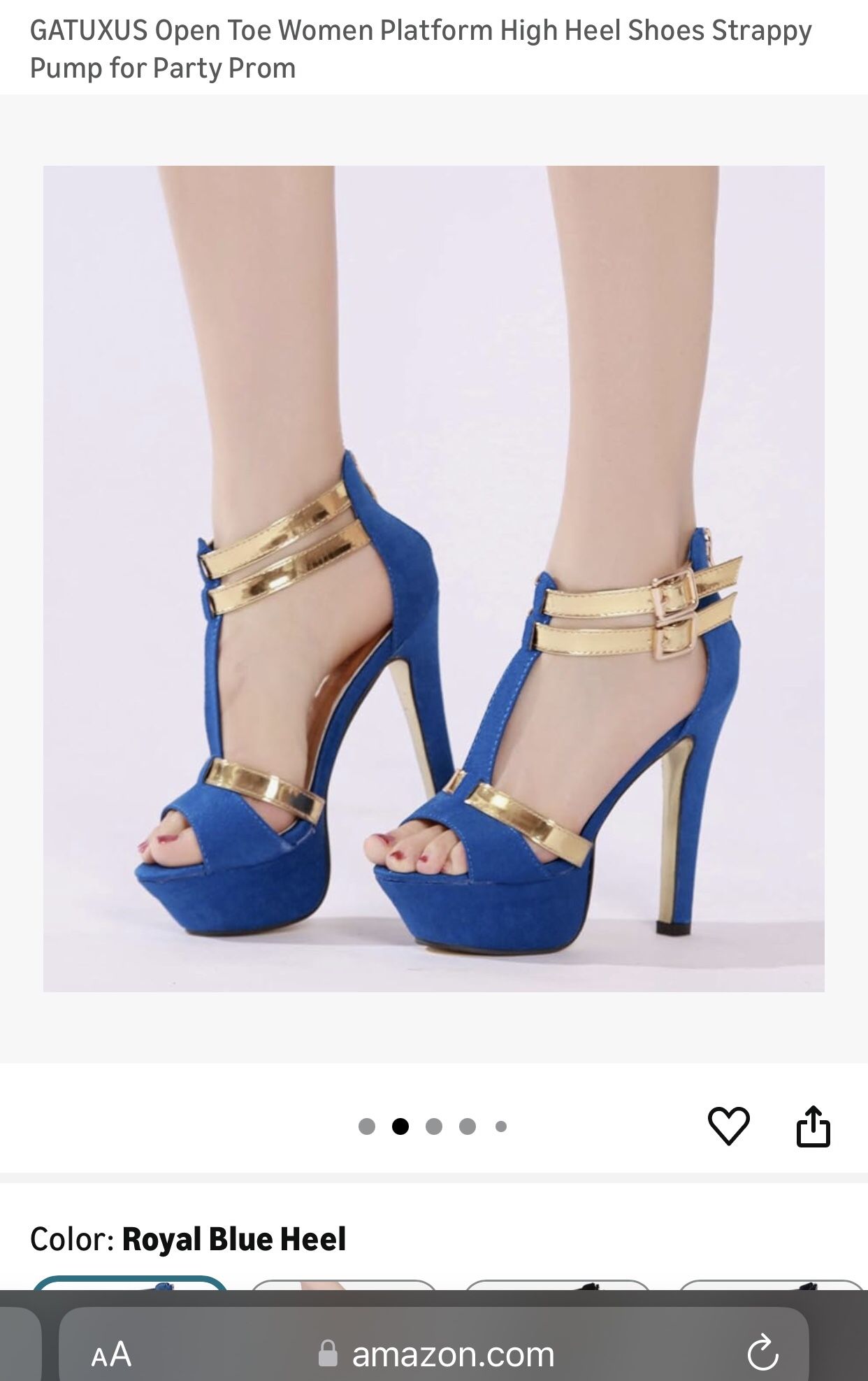Open the blue heels product image
The image size is (868, 1381).
click(x=433, y=578)
